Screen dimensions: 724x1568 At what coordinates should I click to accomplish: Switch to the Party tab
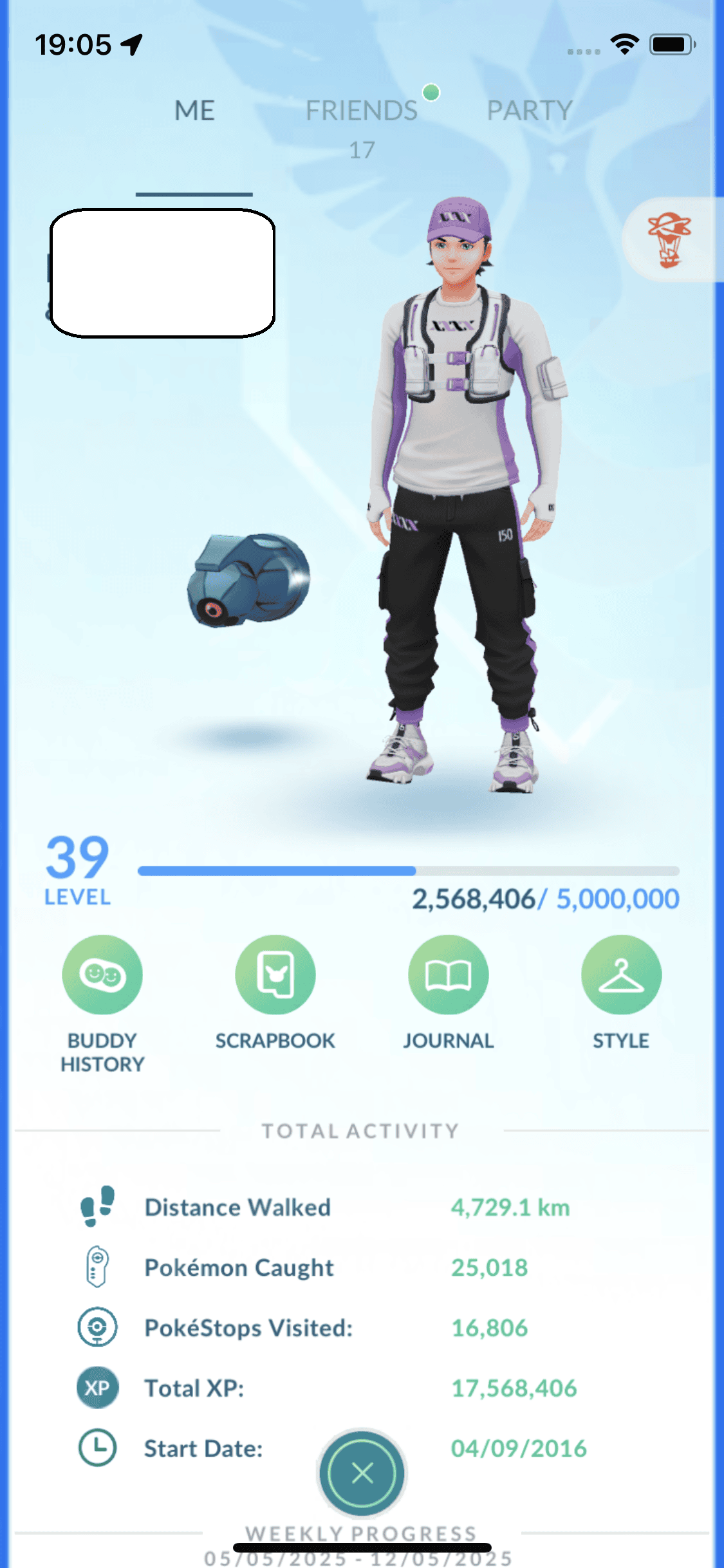pyautogui.click(x=529, y=111)
